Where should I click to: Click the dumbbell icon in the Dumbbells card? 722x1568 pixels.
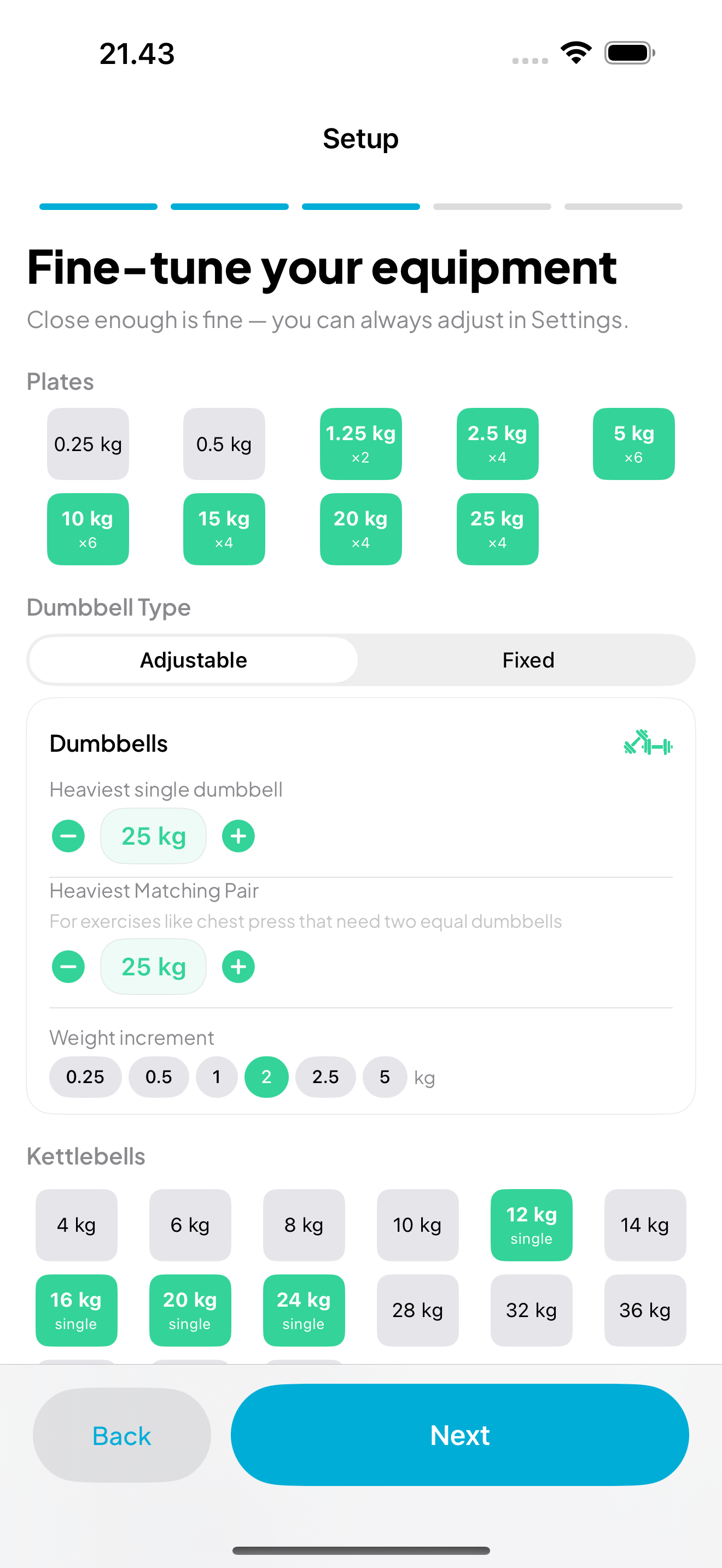tap(648, 744)
